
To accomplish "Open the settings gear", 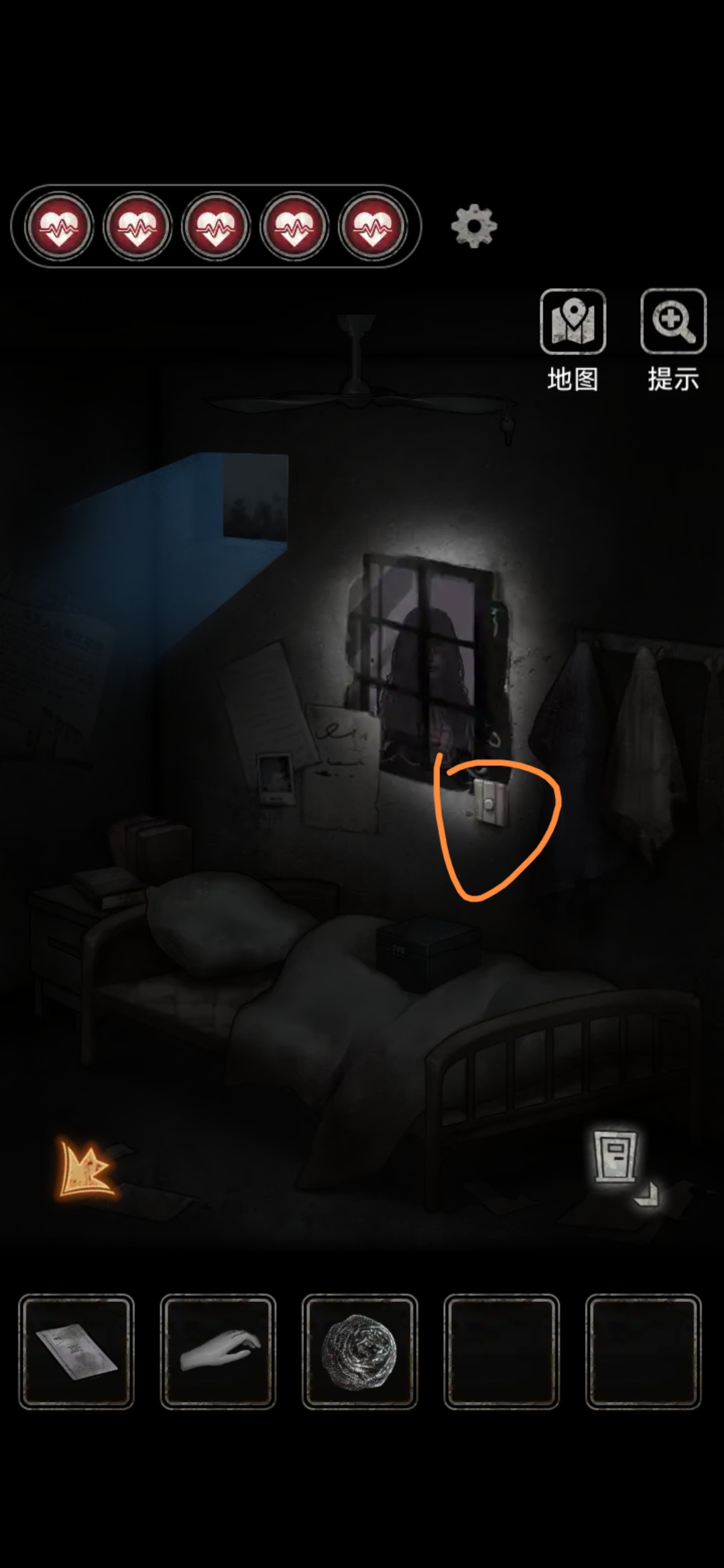I will [474, 226].
